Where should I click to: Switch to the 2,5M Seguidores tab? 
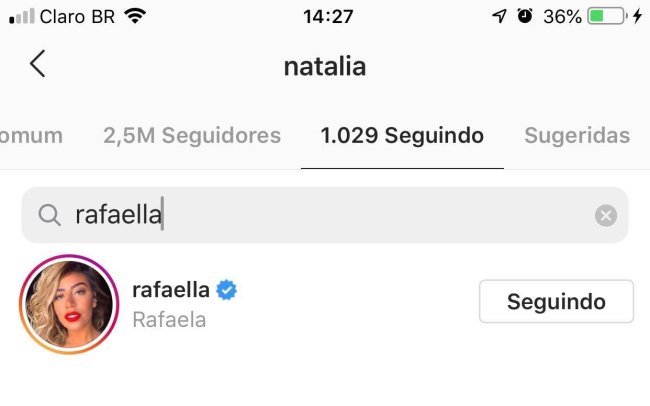(x=192, y=135)
